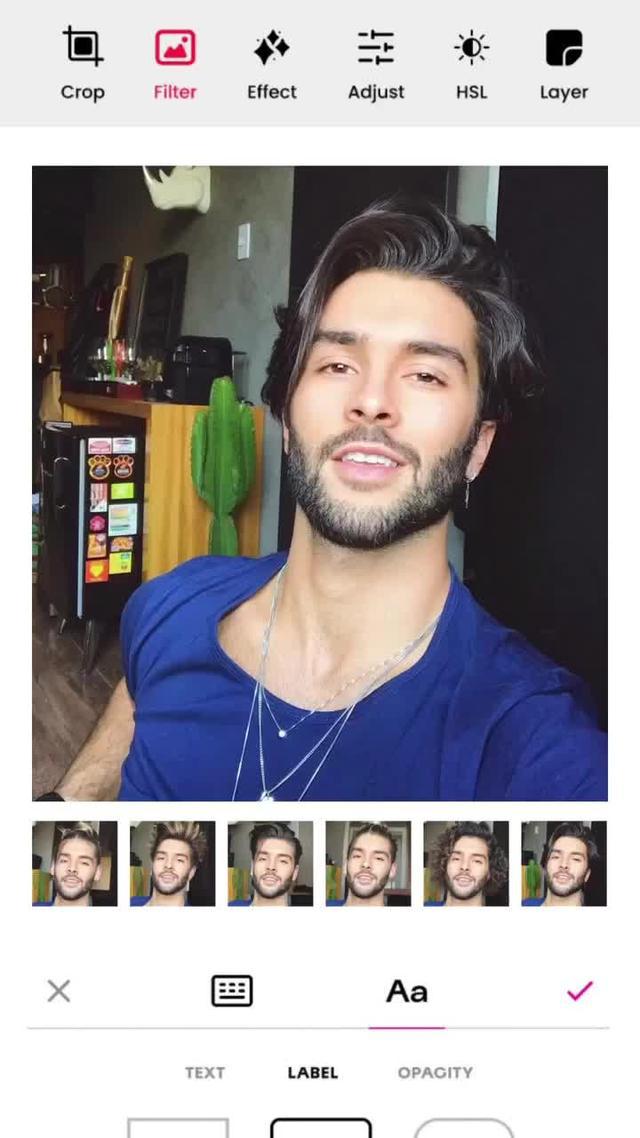Switch to the OPACITY sub-tab
640x1138 pixels.
(435, 1072)
